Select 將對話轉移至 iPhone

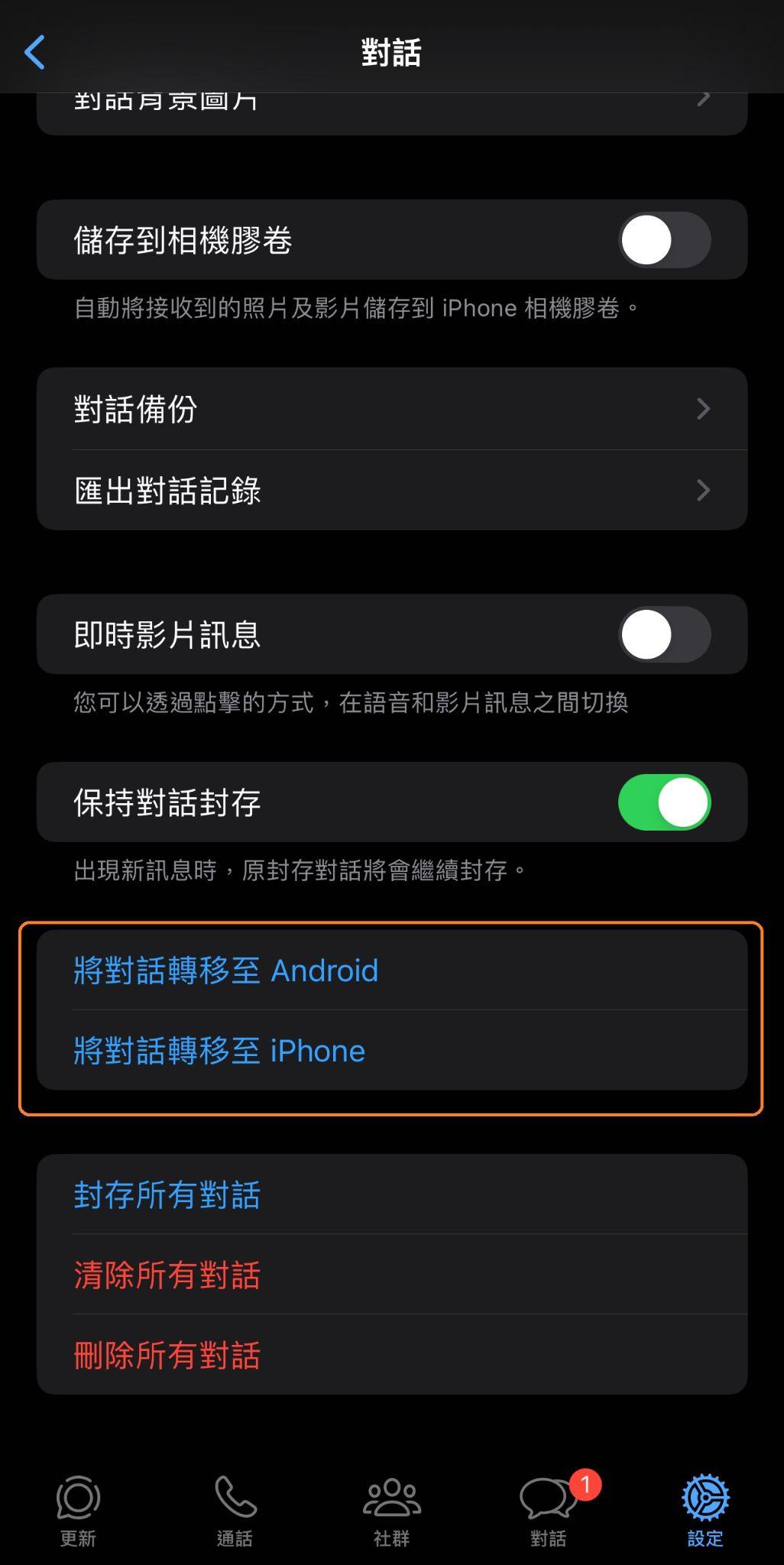click(220, 1051)
